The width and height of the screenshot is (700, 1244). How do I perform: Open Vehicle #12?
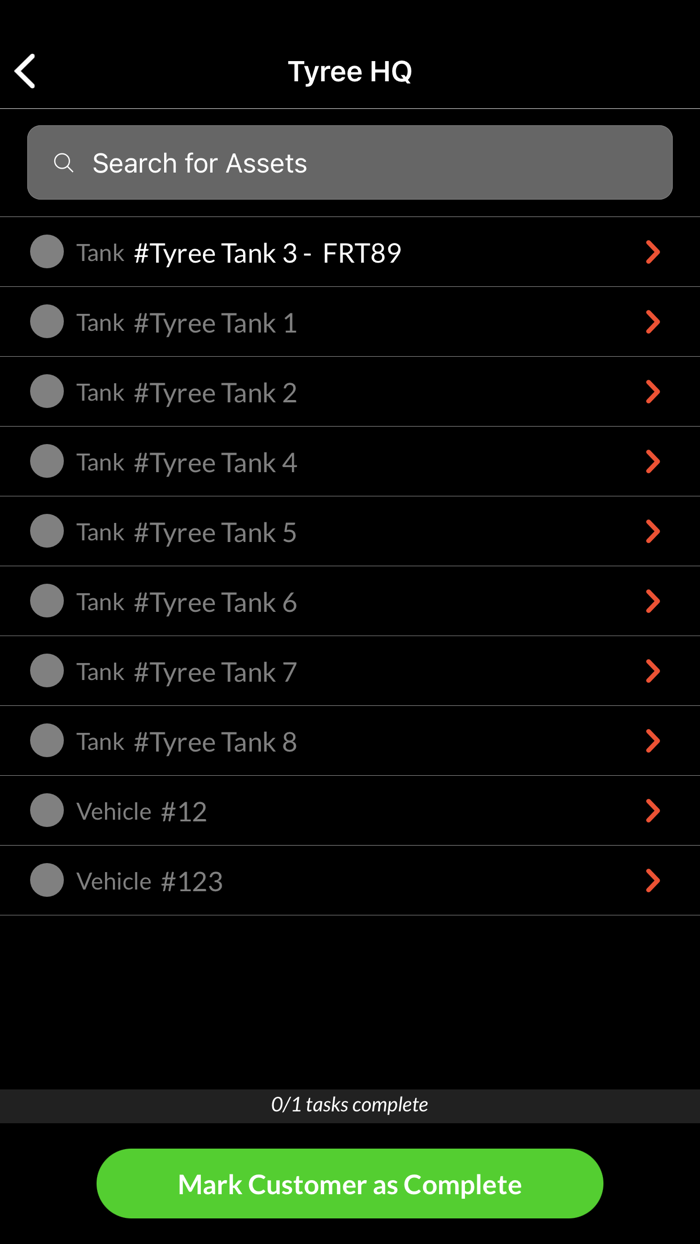tap(350, 811)
